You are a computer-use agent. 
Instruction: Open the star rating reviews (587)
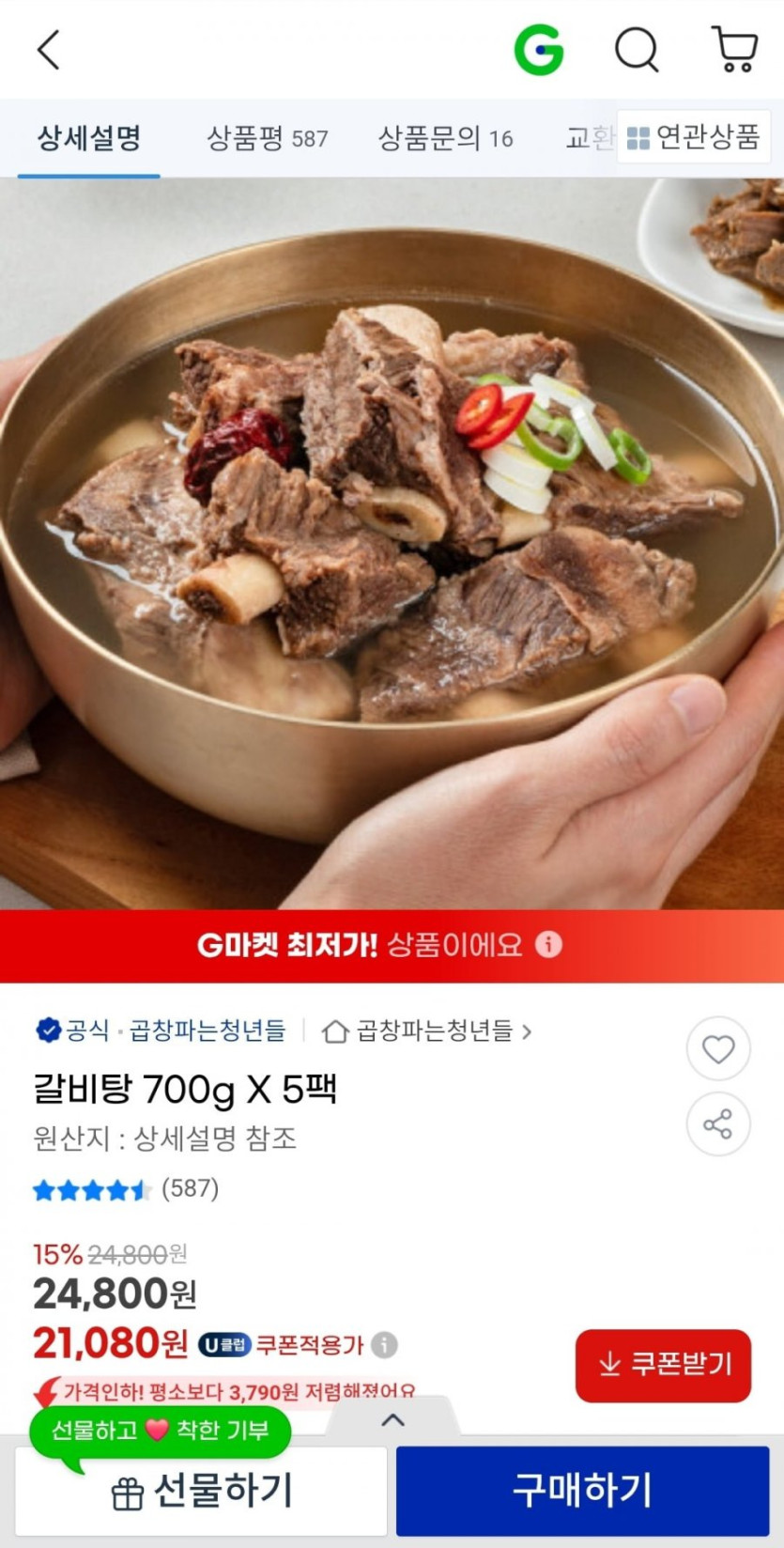pyautogui.click(x=126, y=1189)
